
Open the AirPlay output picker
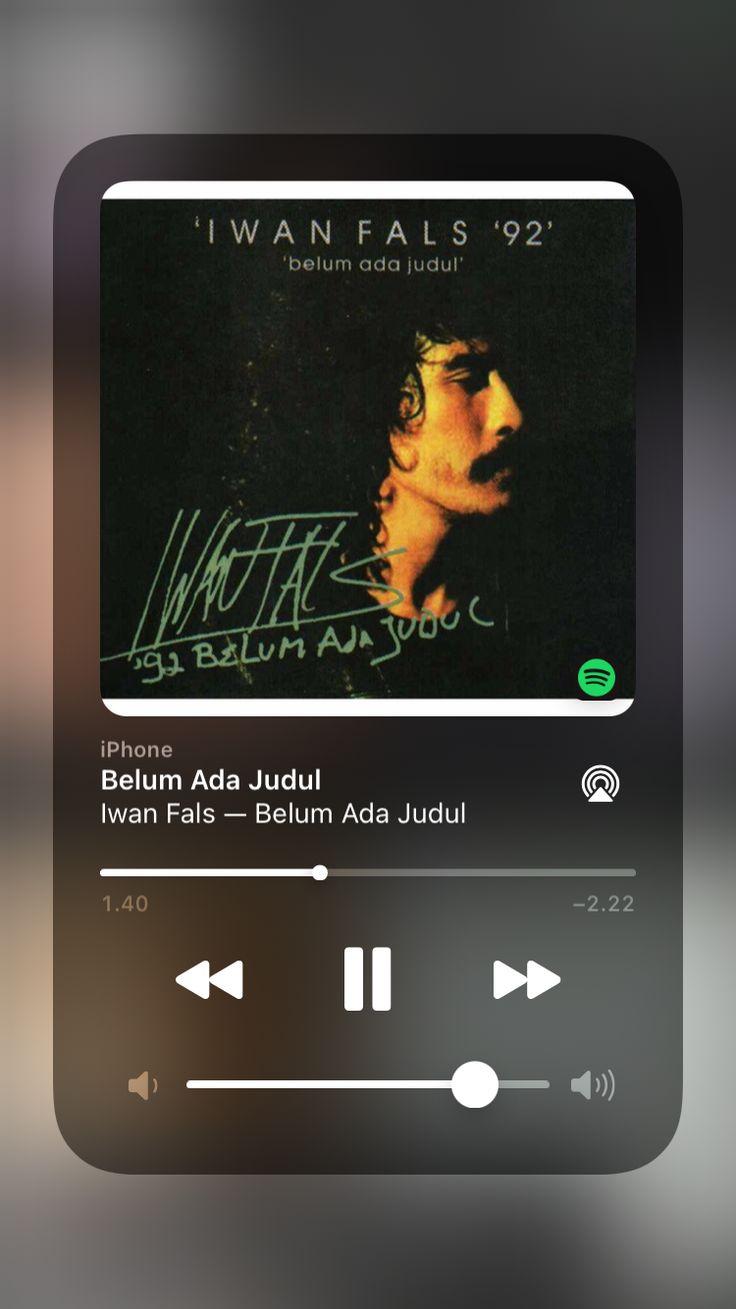(x=600, y=783)
